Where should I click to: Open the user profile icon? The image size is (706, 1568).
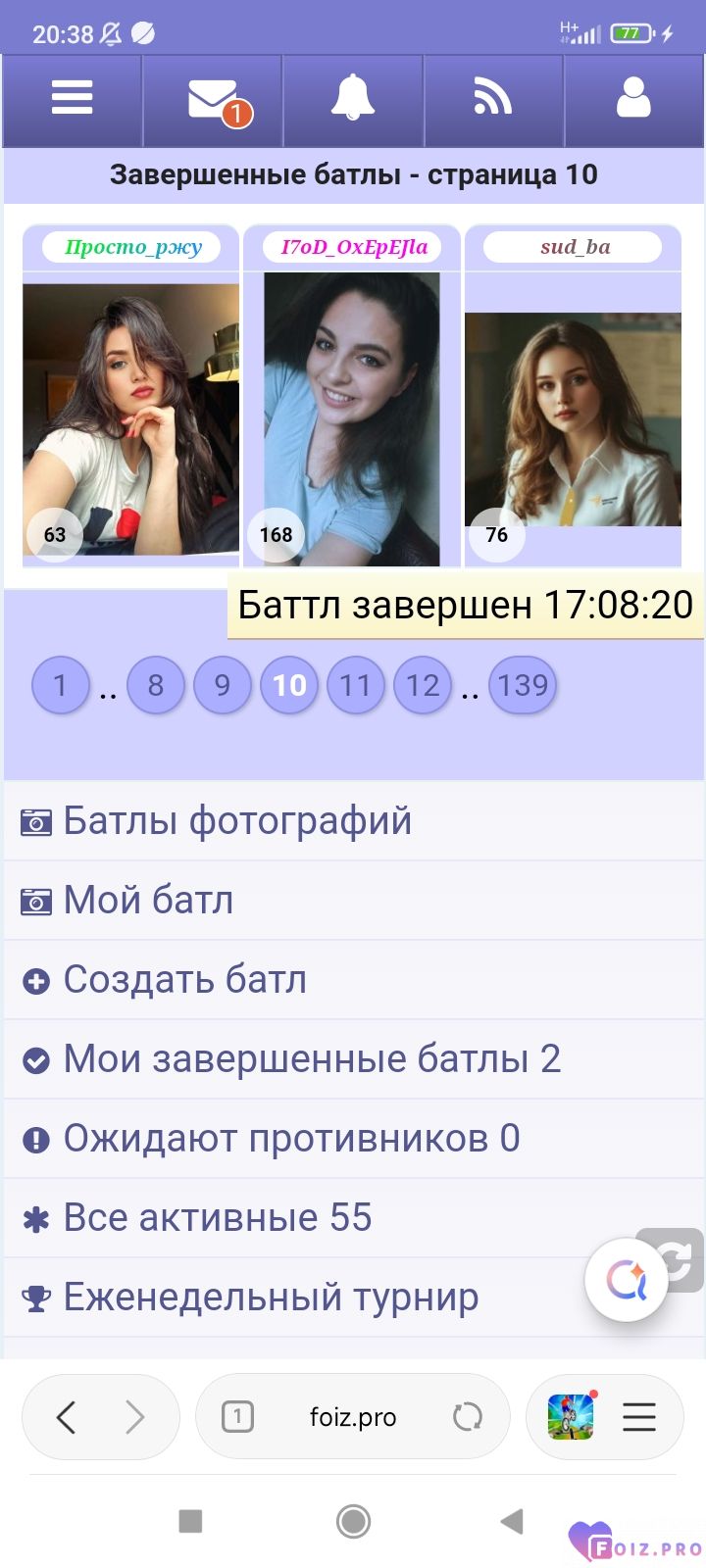click(x=633, y=99)
